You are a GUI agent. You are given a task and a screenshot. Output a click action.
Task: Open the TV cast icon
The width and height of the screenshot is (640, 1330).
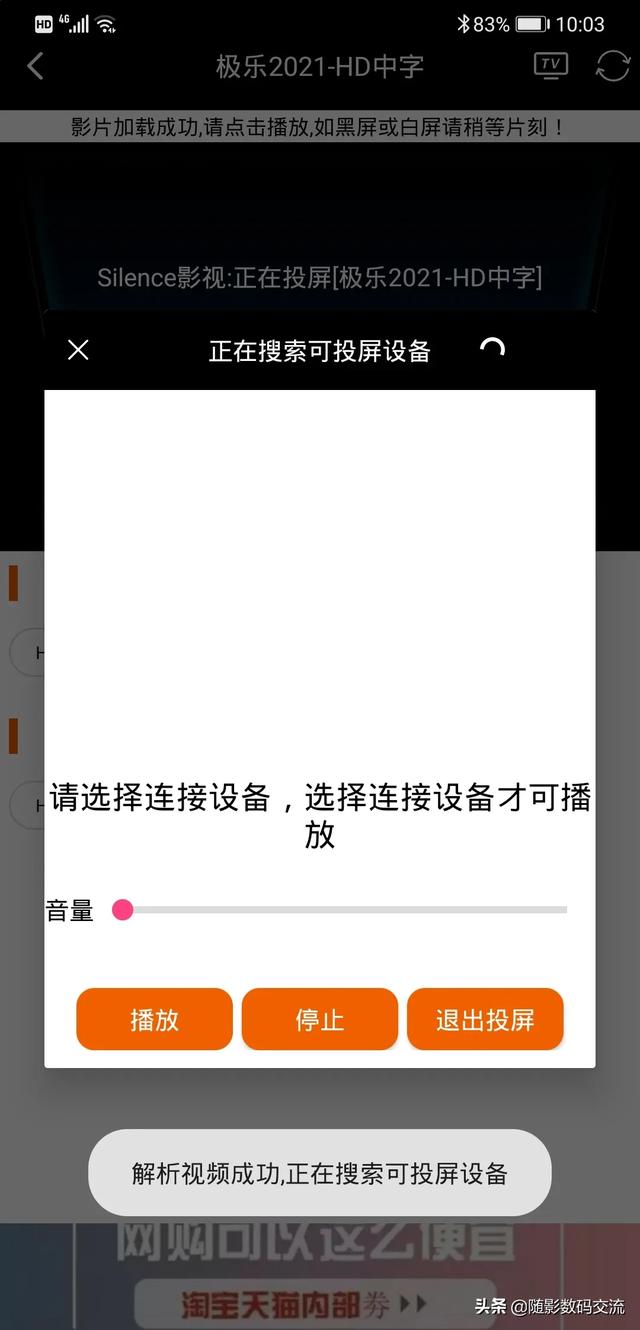551,66
